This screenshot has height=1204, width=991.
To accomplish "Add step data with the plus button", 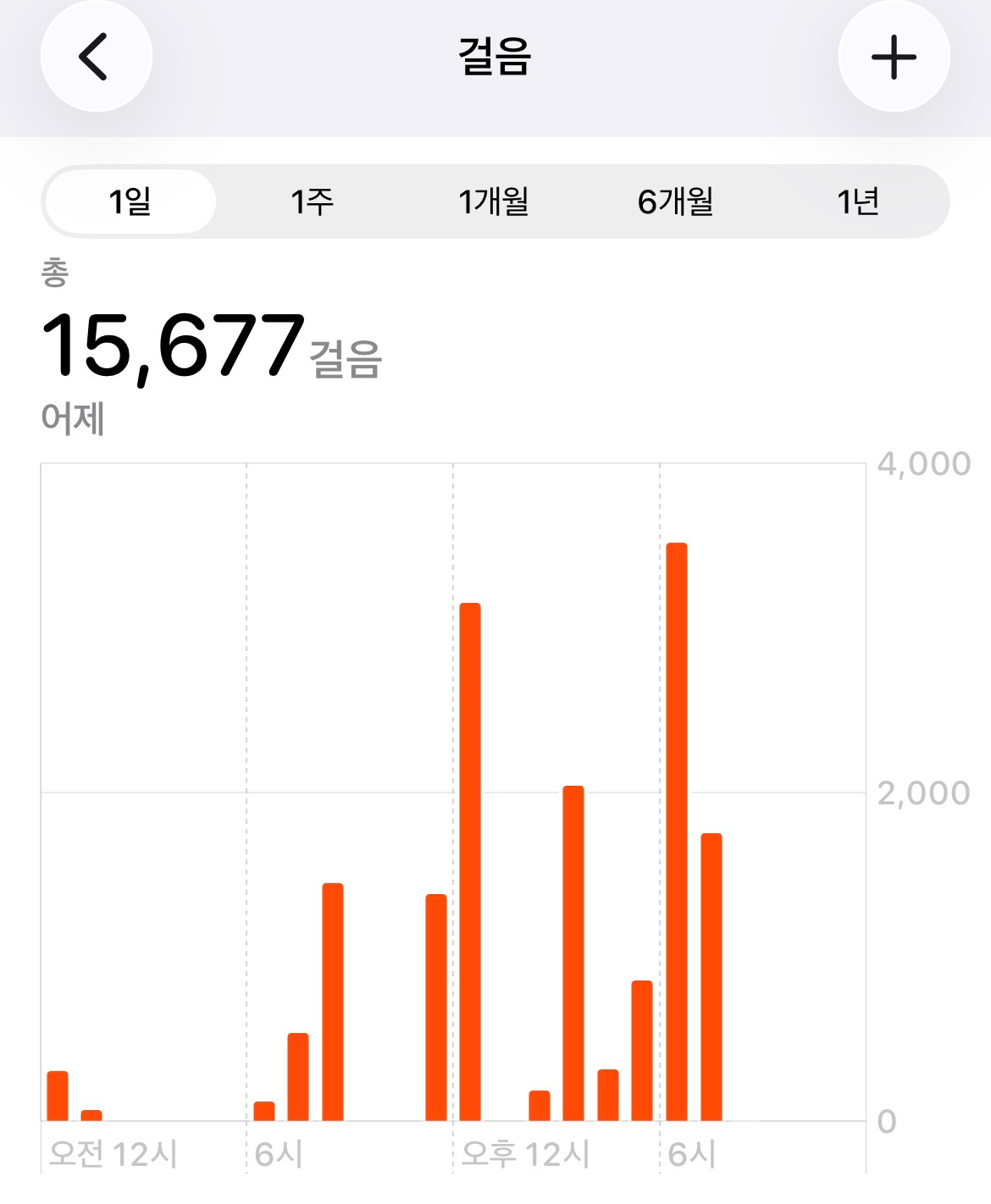I will point(894,57).
